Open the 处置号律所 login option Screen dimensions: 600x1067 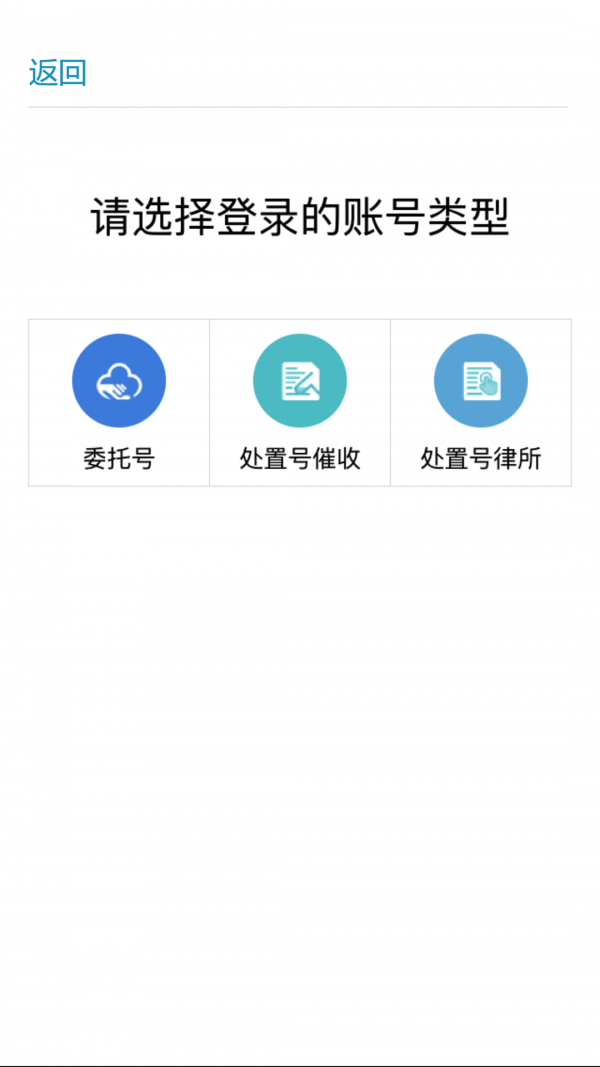coord(481,402)
